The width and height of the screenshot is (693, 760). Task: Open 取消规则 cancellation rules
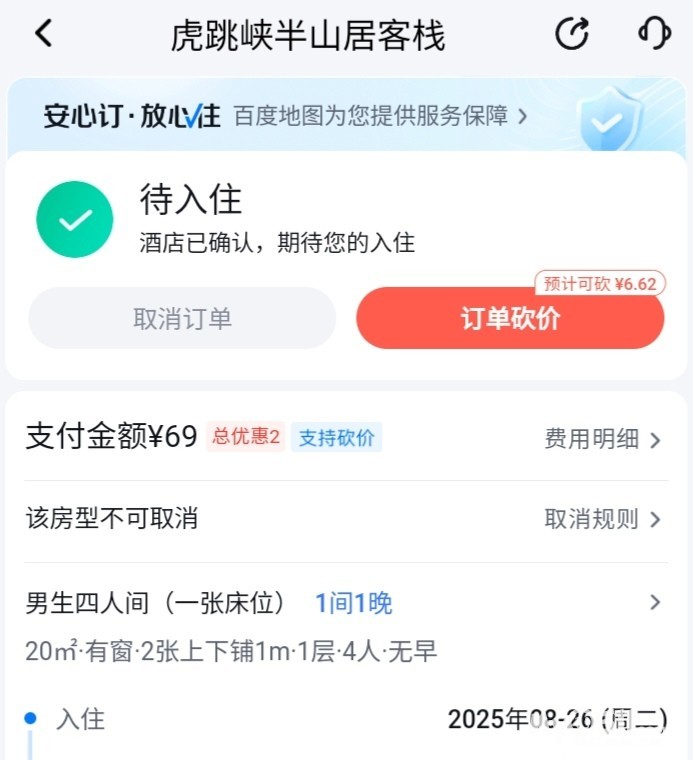coord(602,519)
